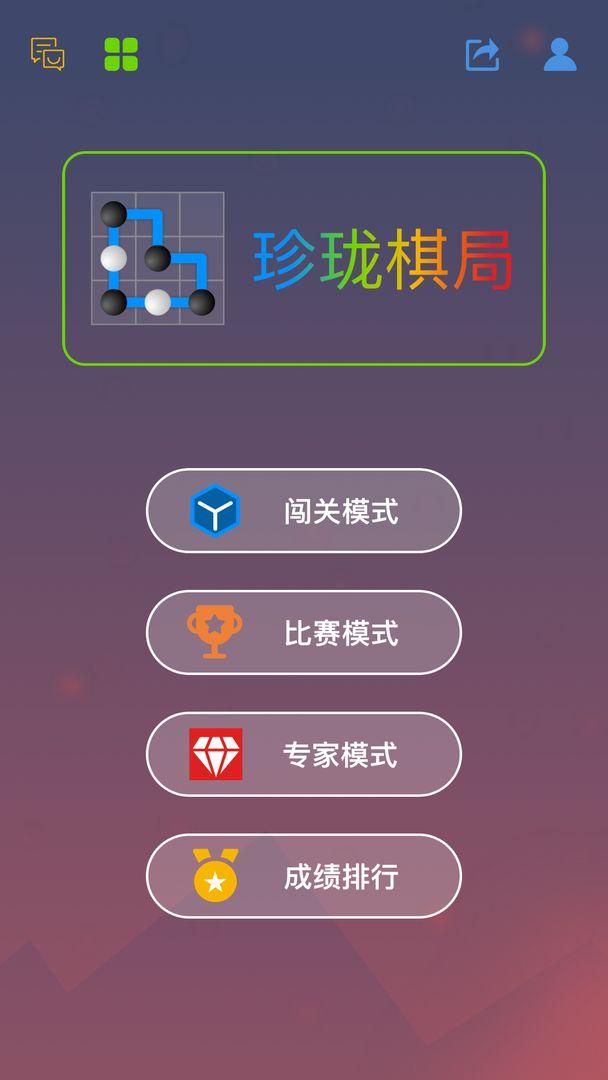Select 专家模式 (expert mode)
The image size is (608, 1080).
[x=304, y=755]
